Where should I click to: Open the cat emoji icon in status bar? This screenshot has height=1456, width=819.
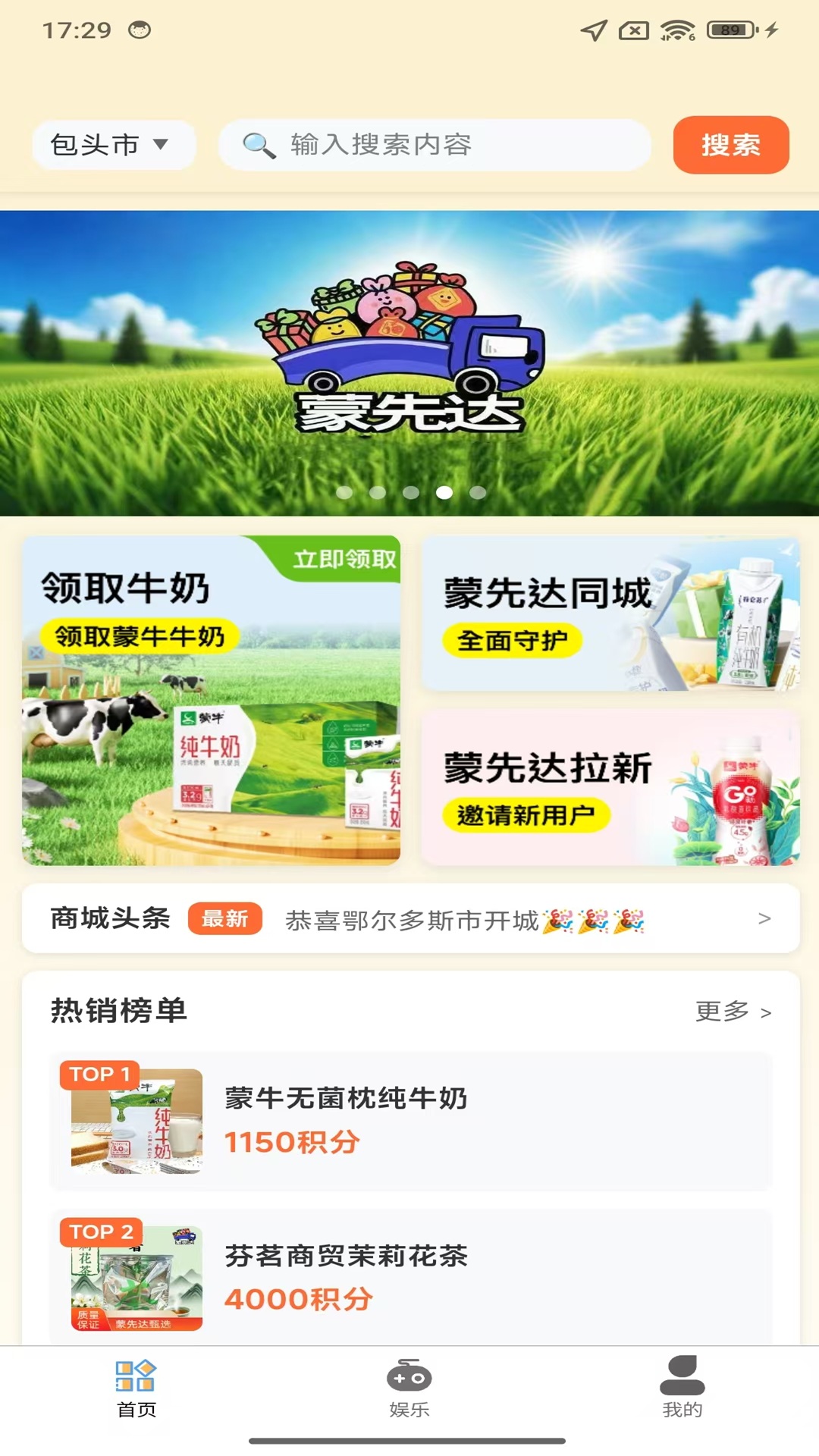click(140, 28)
